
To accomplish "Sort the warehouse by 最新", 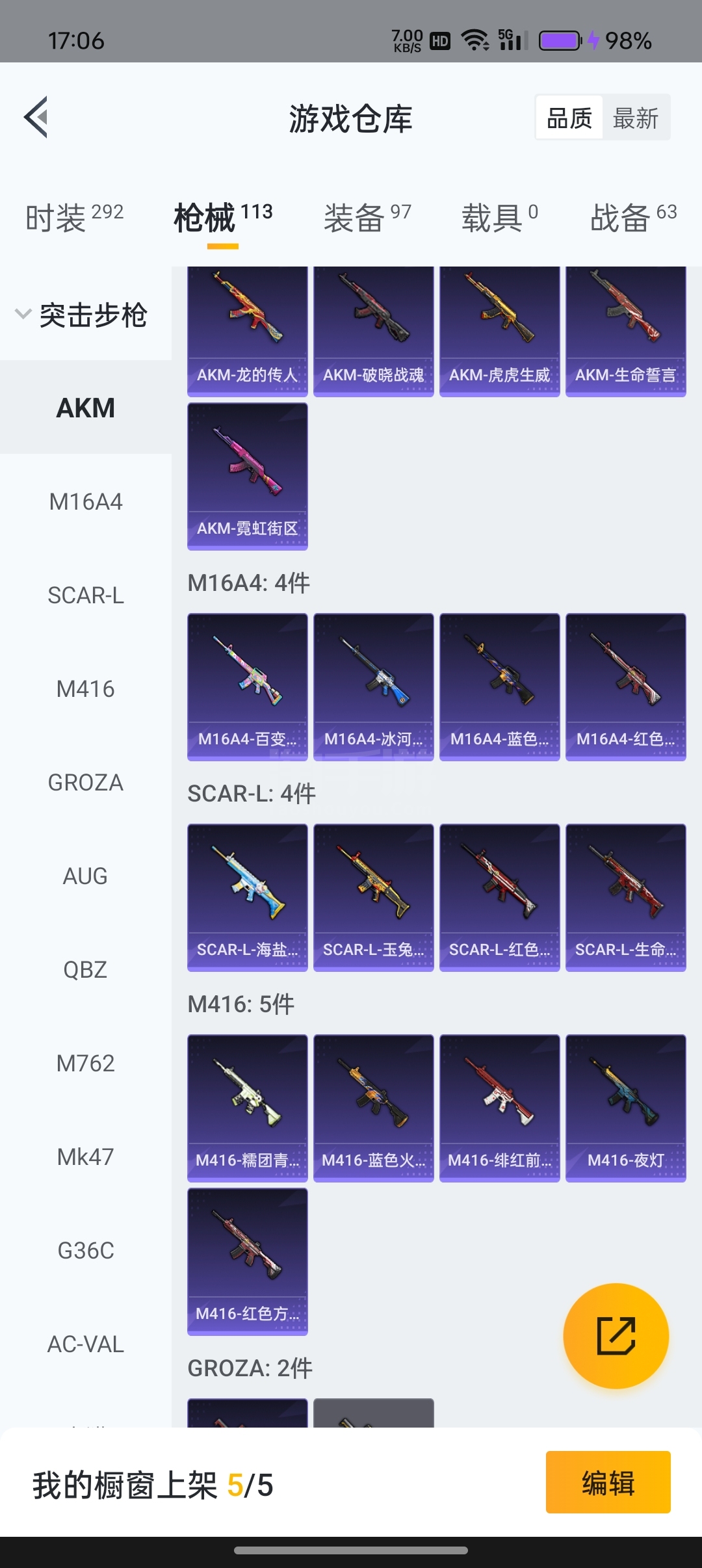I will click(636, 118).
